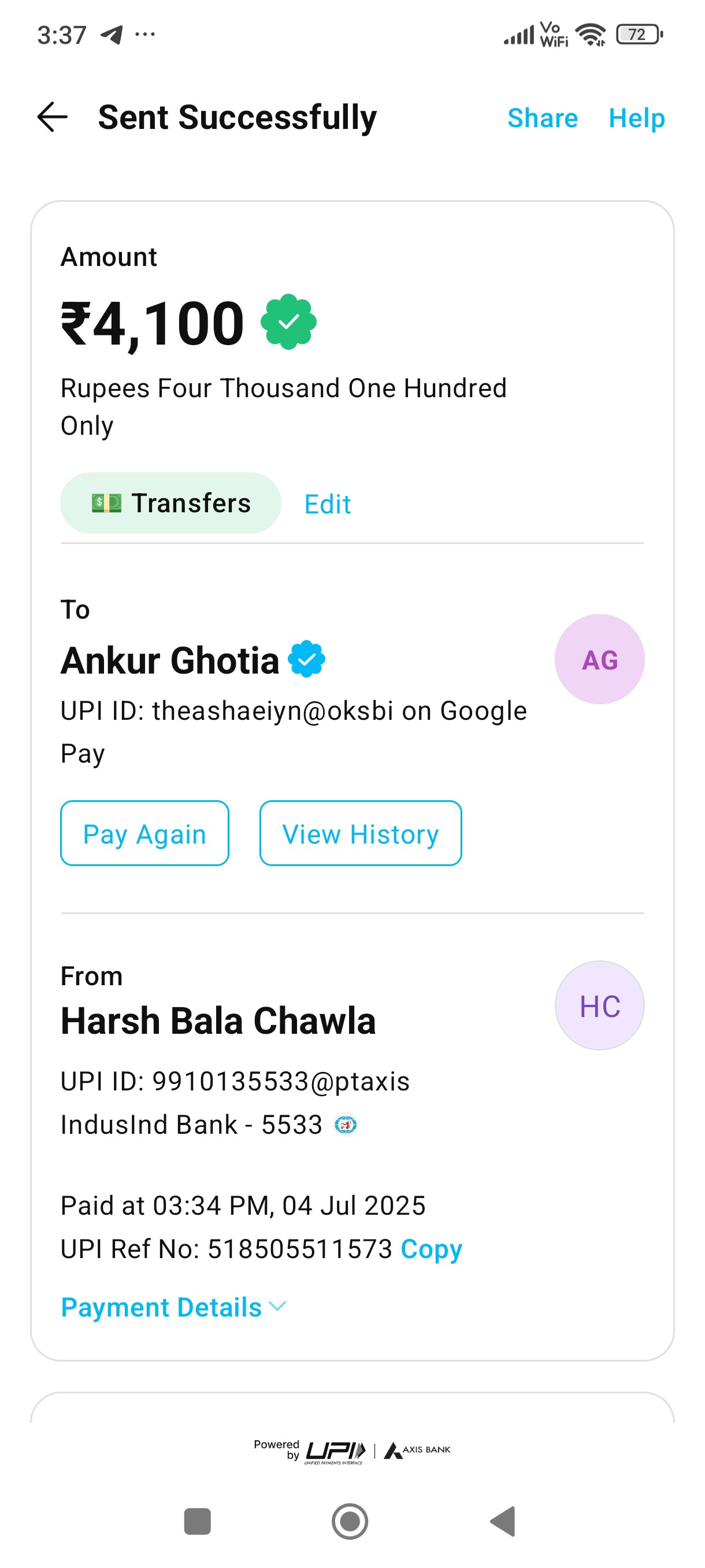Go back using the top arrow
Viewport: 705px width, 1568px height.
[x=53, y=117]
